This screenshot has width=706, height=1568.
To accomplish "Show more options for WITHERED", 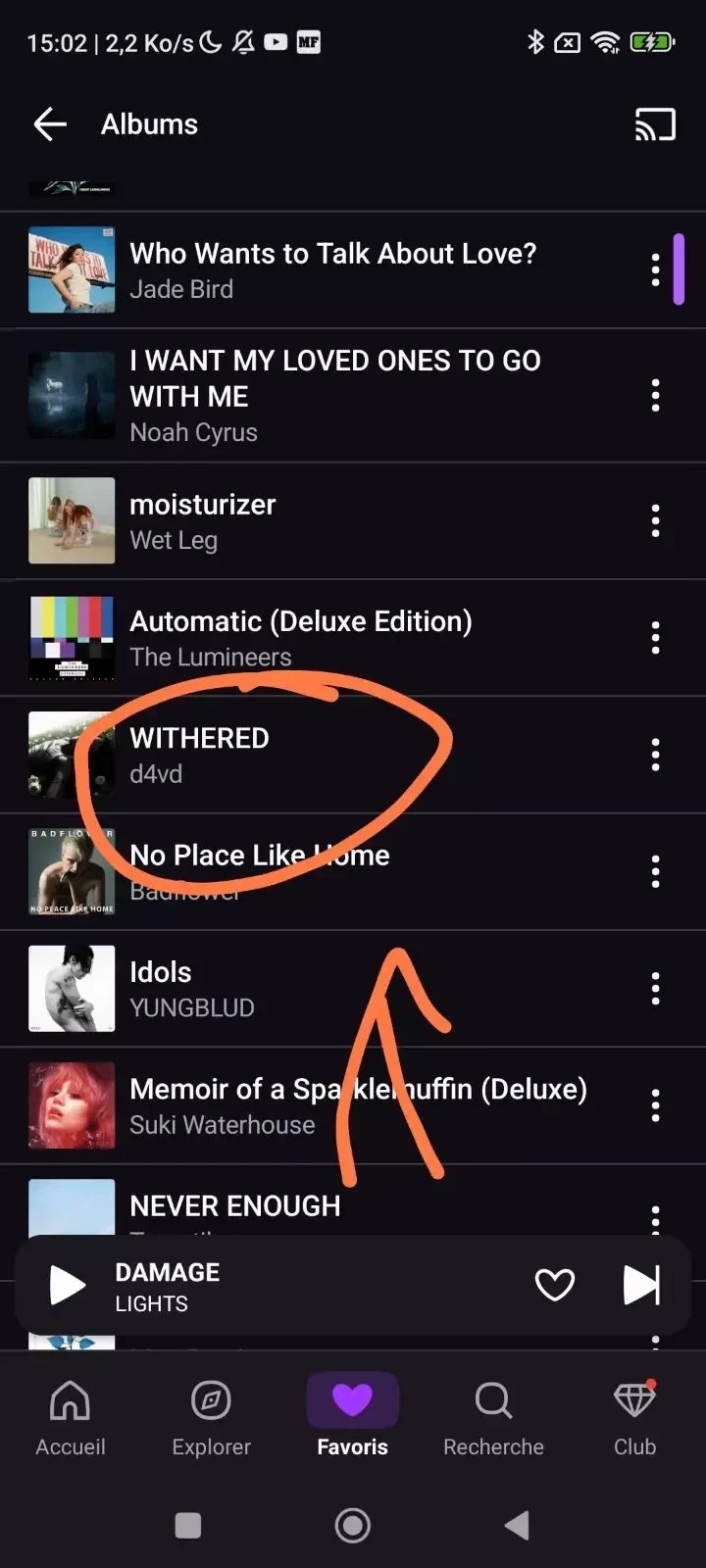I will 655,755.
